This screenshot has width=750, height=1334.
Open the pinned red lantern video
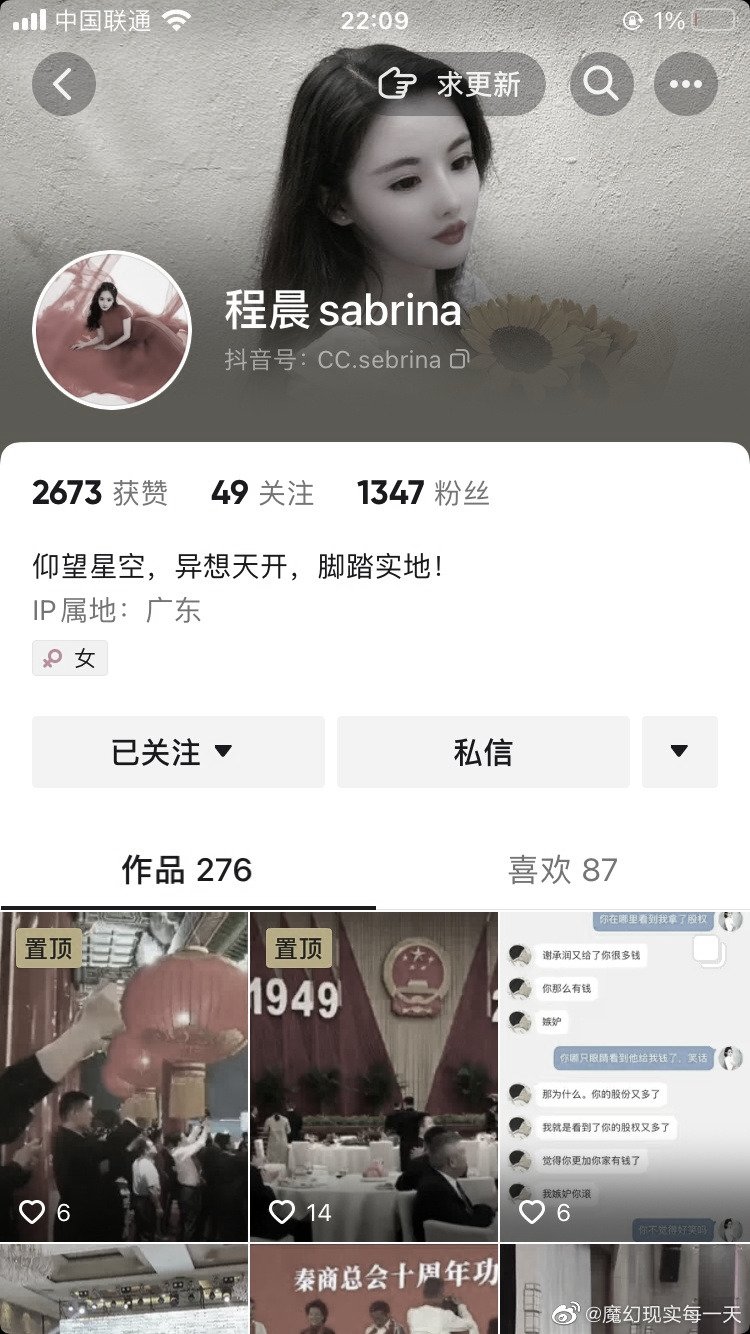pos(124,1076)
